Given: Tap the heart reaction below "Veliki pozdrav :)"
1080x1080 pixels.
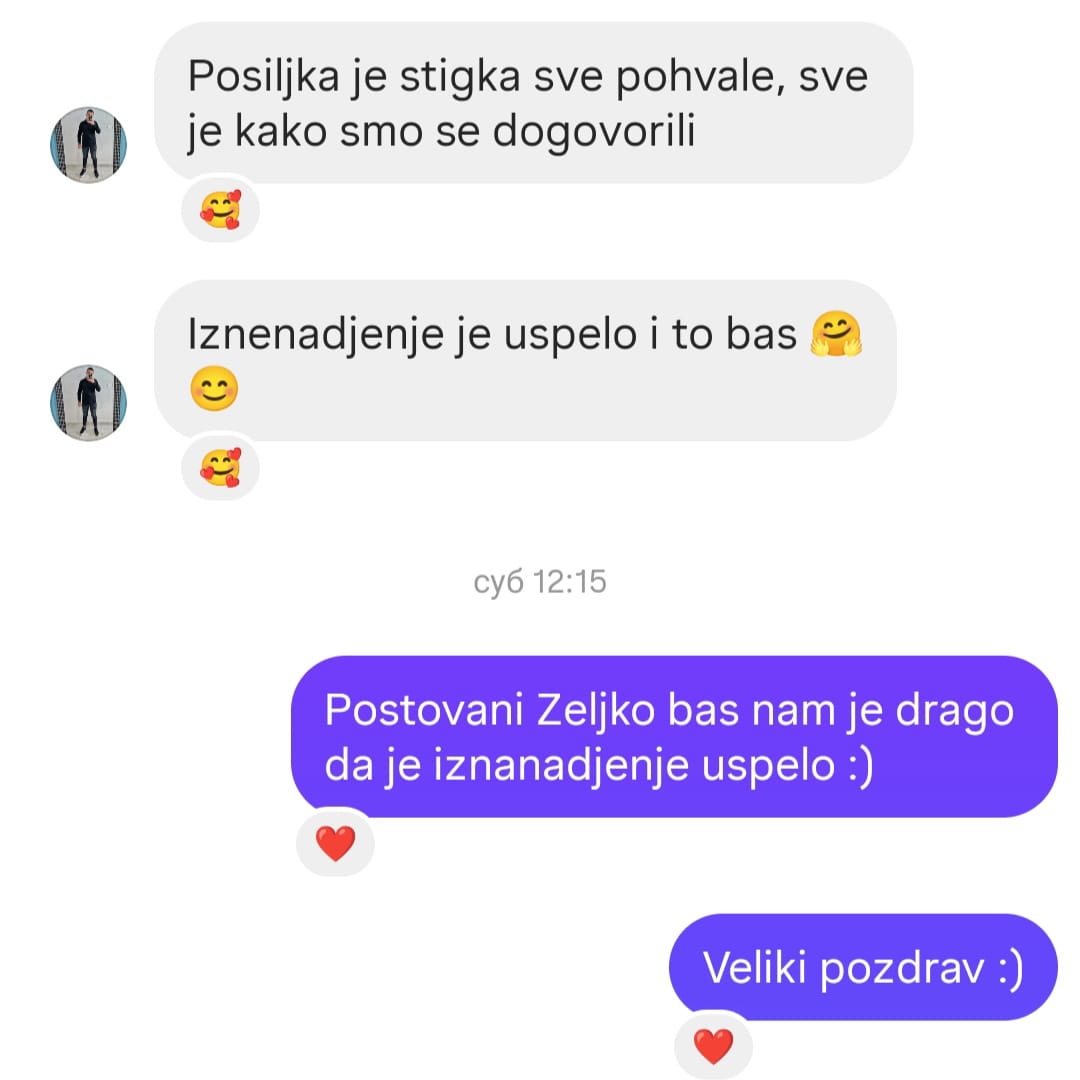Looking at the screenshot, I should pos(714,1047).
